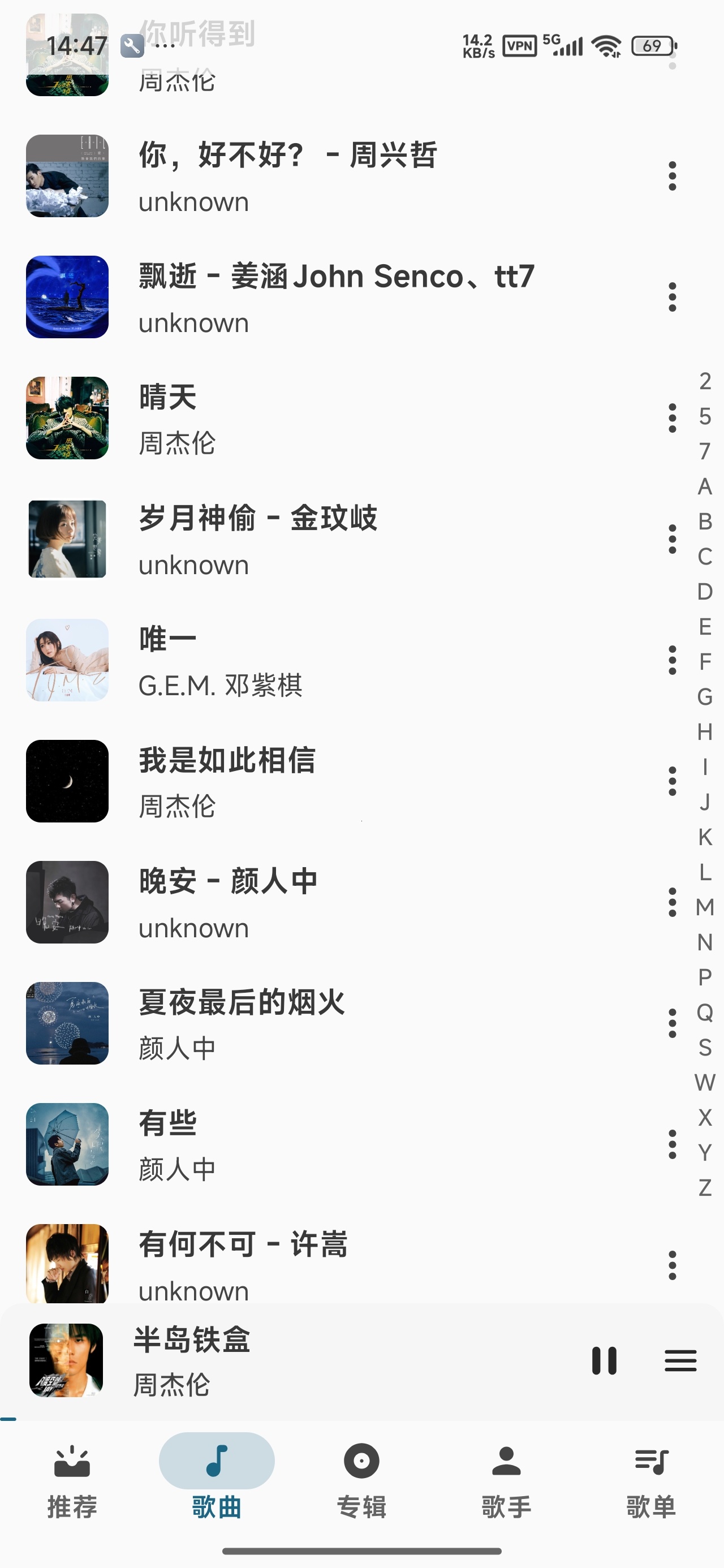Screen dimensions: 724x1568
Task: Play 晚安 - 颜人中
Action: tap(341, 903)
